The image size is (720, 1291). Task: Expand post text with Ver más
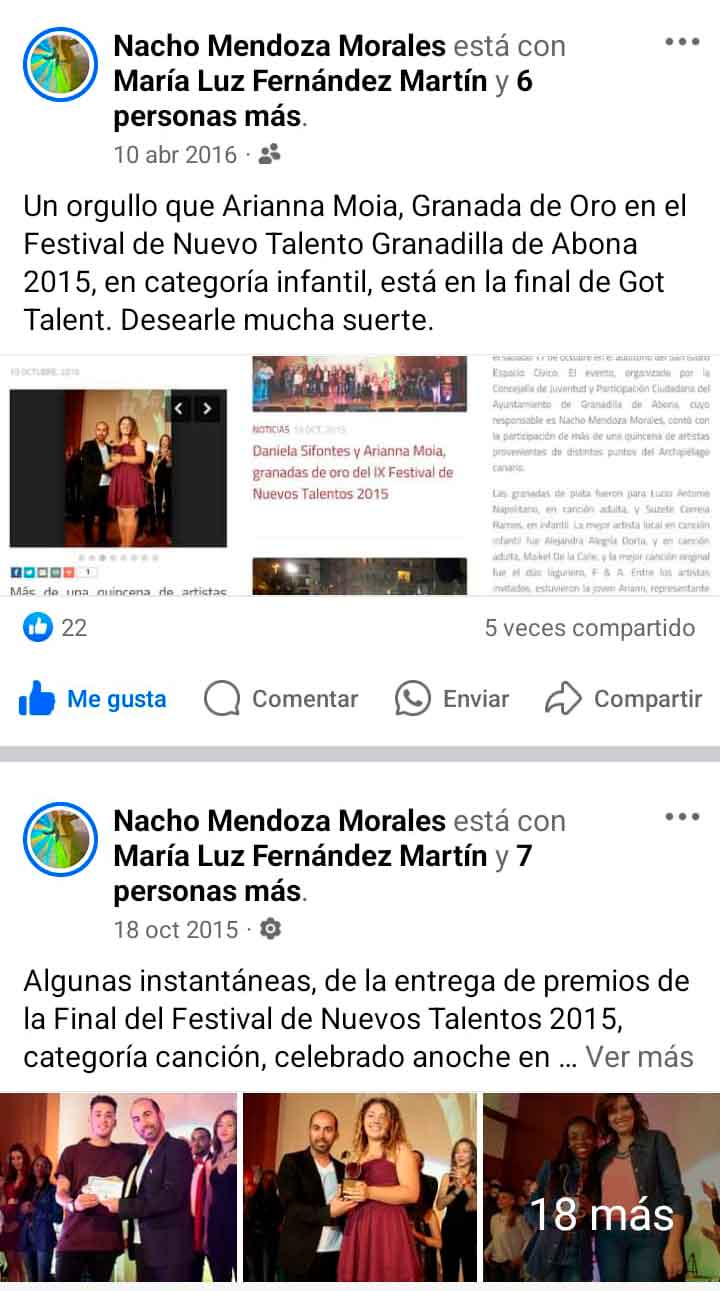click(x=639, y=1056)
